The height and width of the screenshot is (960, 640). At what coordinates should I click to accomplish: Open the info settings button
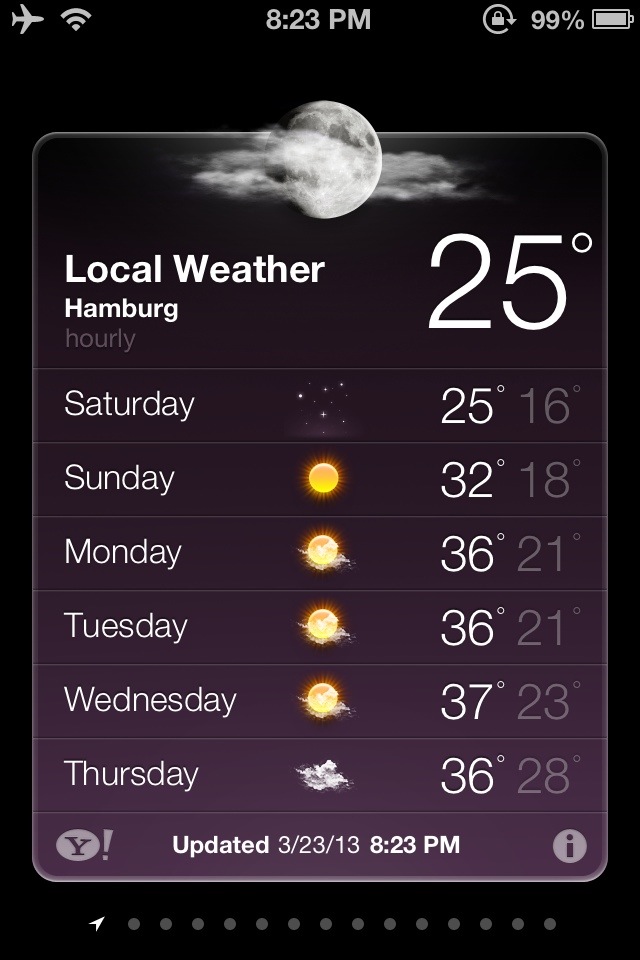point(569,846)
